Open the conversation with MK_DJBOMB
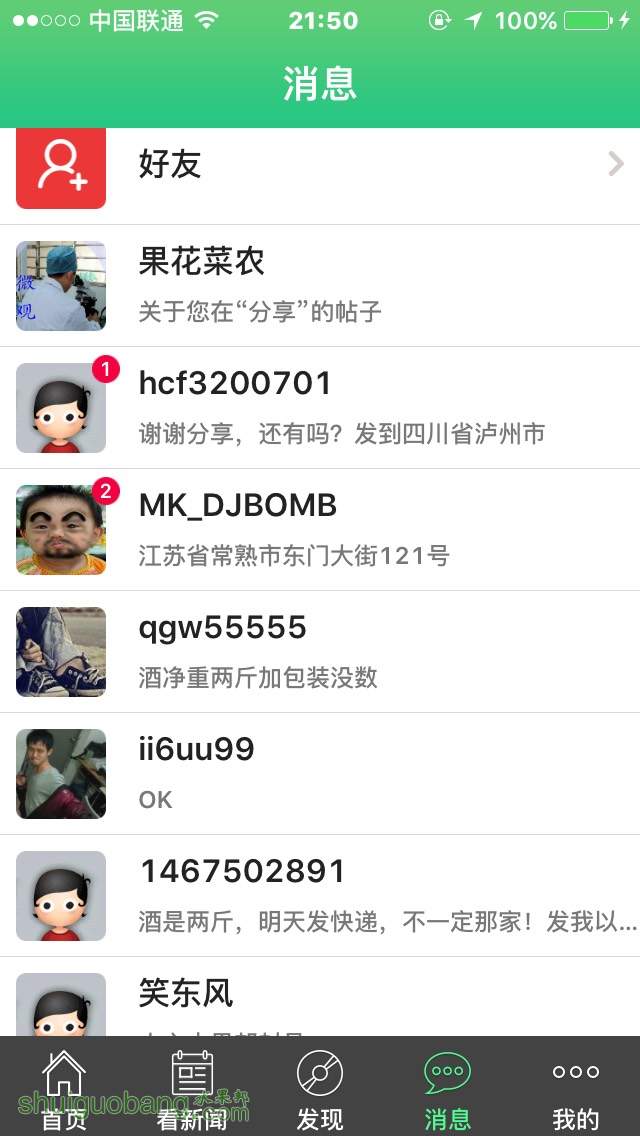This screenshot has height=1136, width=640. coord(320,530)
